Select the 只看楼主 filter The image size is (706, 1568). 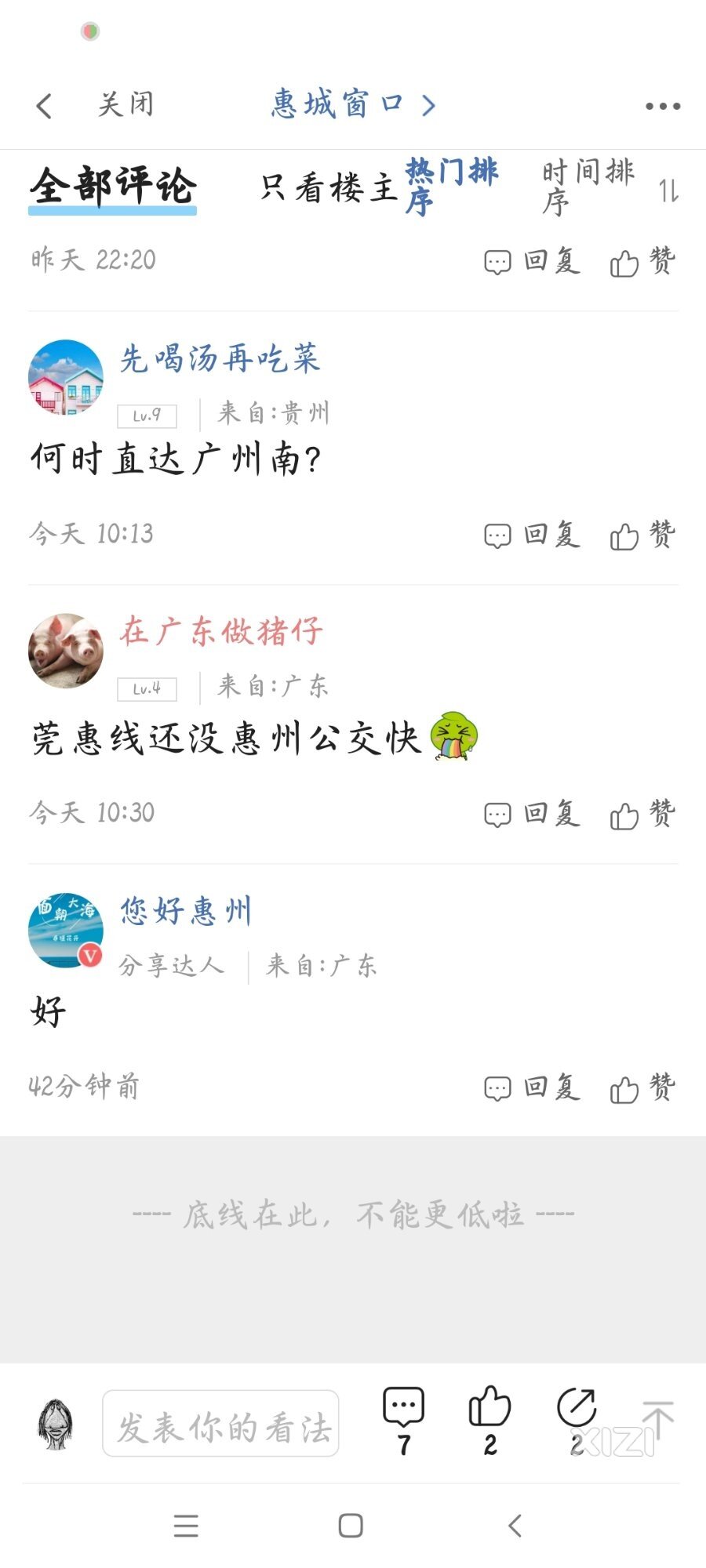[328, 187]
